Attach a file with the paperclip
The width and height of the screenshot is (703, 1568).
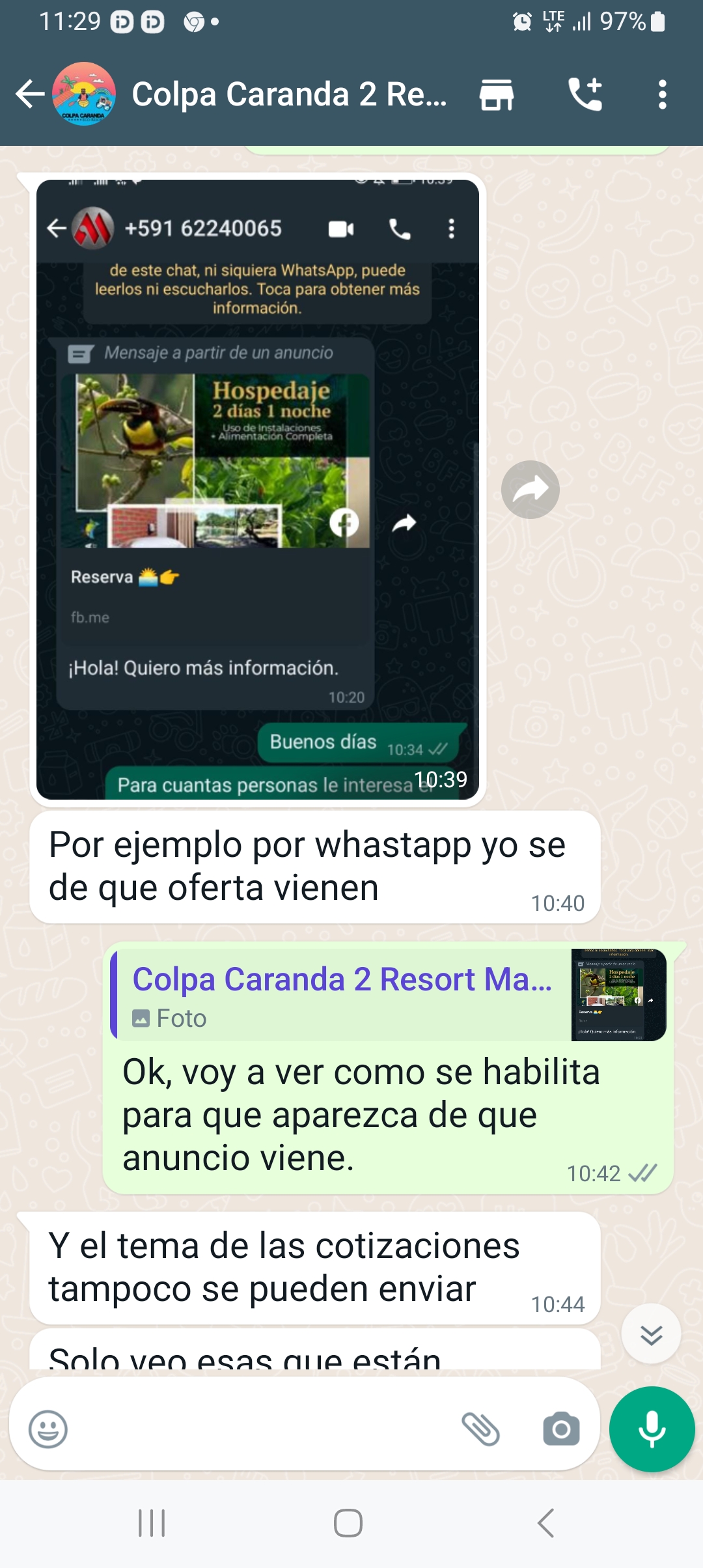(480, 1429)
